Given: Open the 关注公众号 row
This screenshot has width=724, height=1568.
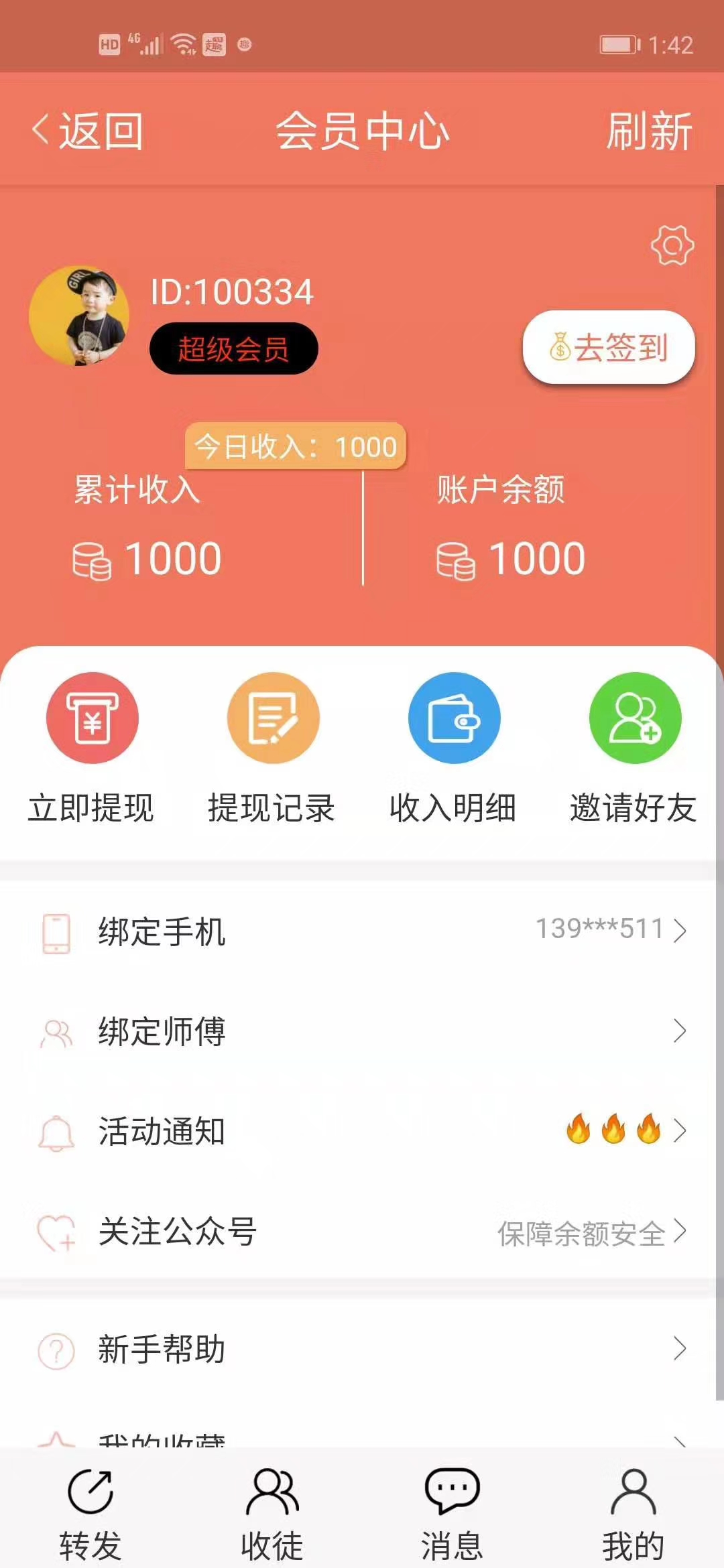Looking at the screenshot, I should pos(362,1231).
